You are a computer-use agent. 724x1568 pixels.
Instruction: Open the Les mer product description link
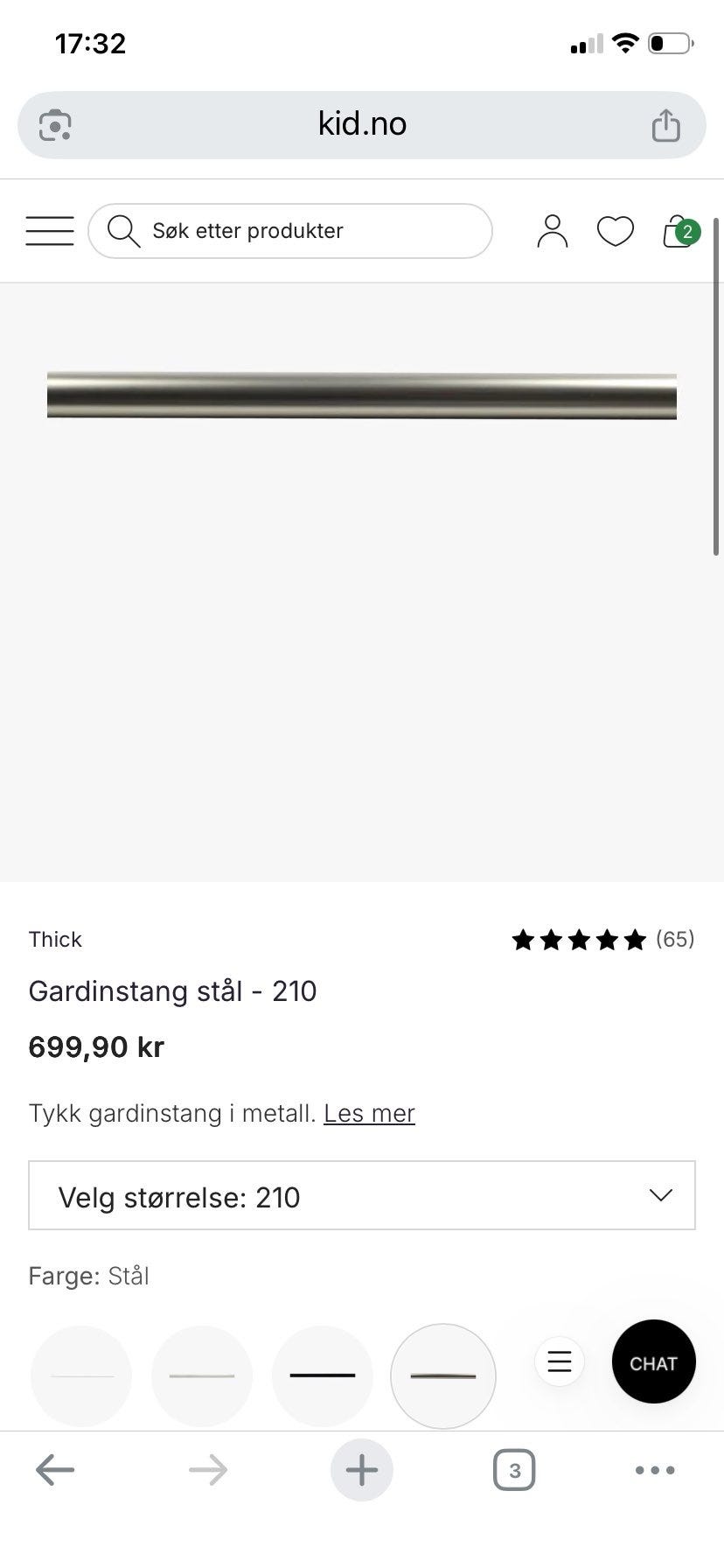[368, 1113]
